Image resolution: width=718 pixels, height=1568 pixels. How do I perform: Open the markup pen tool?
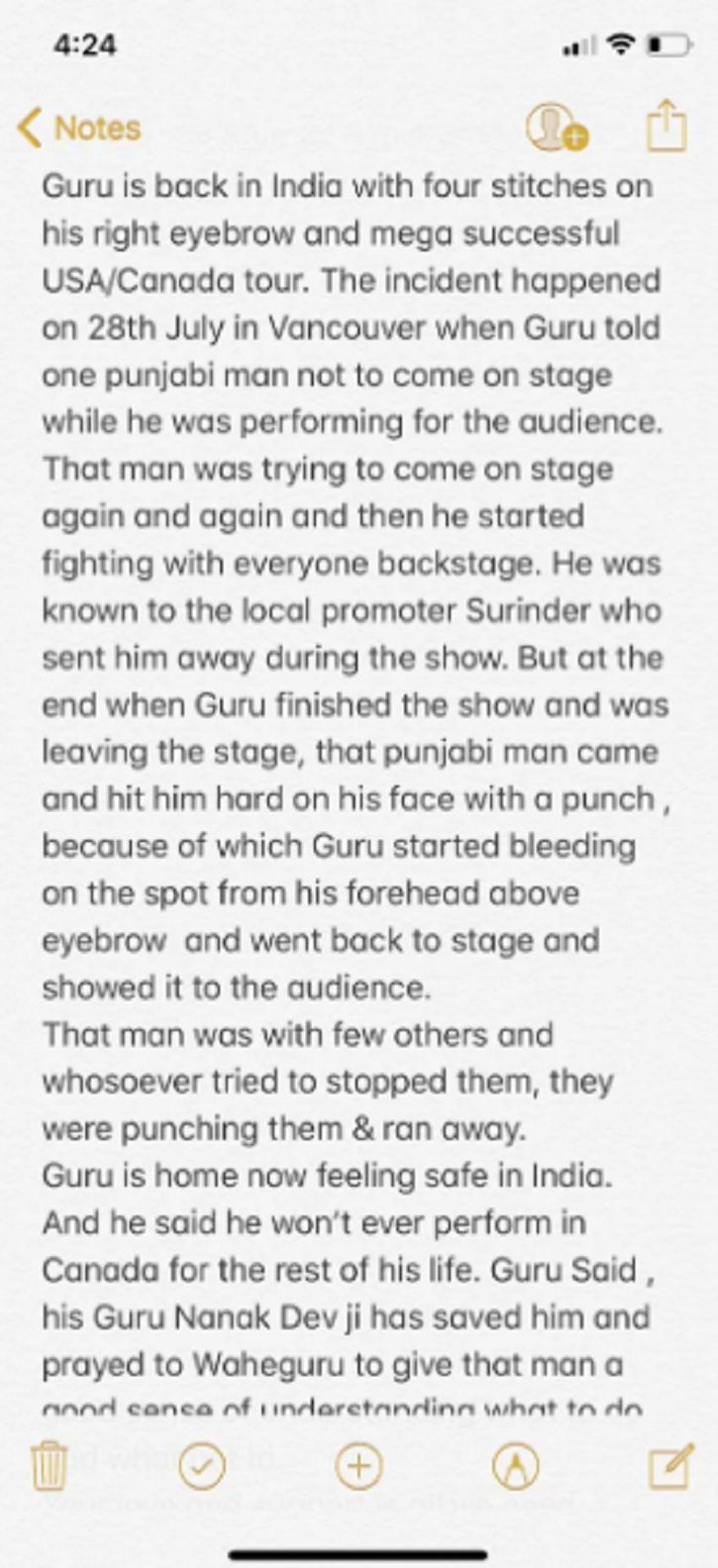tap(515, 1466)
